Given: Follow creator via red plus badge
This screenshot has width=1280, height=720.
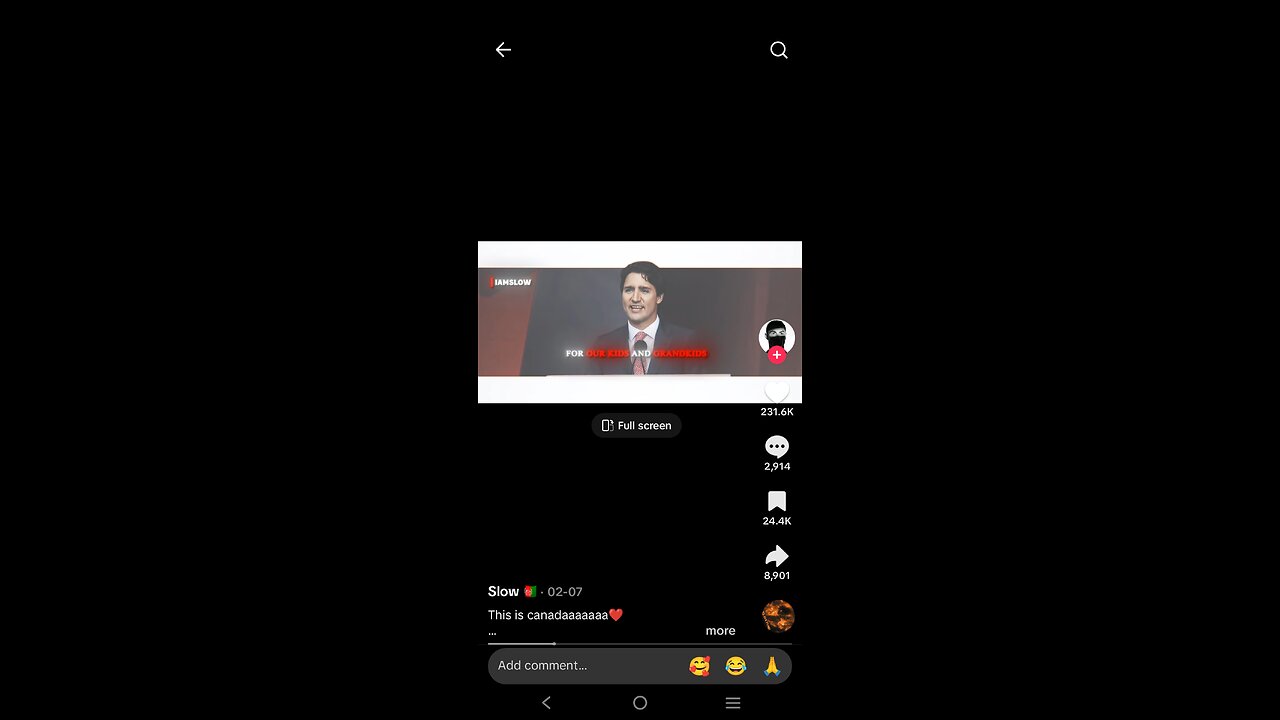Looking at the screenshot, I should 777,355.
